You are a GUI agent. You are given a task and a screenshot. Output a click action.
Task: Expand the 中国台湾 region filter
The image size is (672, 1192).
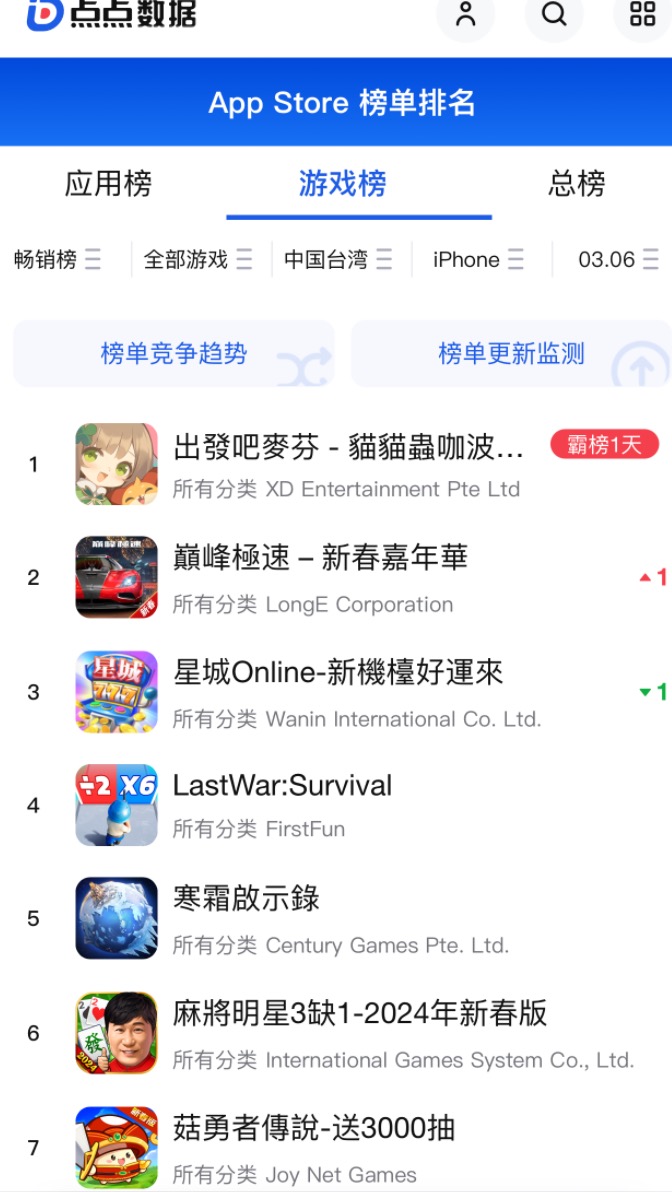click(x=338, y=260)
